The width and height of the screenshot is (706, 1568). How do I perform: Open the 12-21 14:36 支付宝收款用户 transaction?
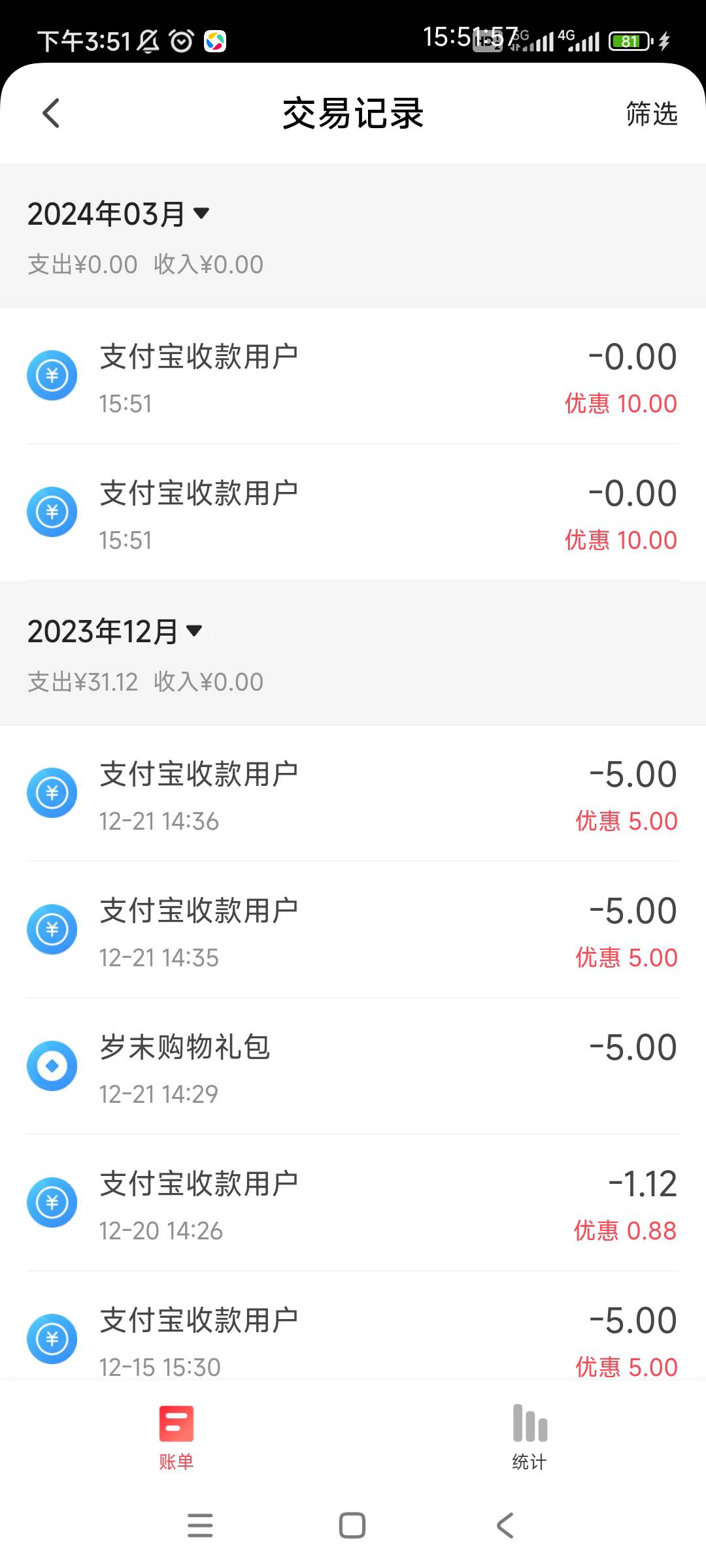click(353, 794)
